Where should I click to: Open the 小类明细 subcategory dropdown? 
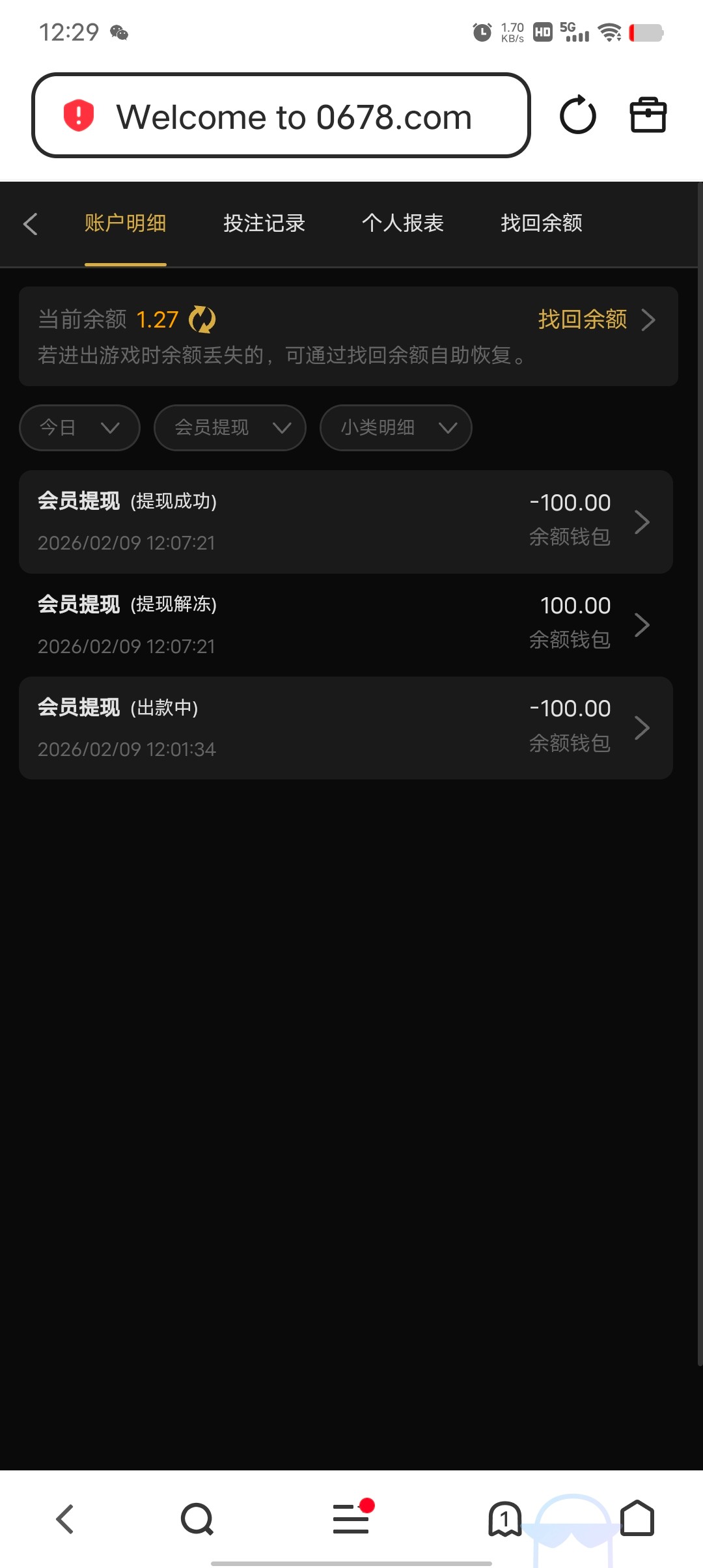pyautogui.click(x=395, y=428)
